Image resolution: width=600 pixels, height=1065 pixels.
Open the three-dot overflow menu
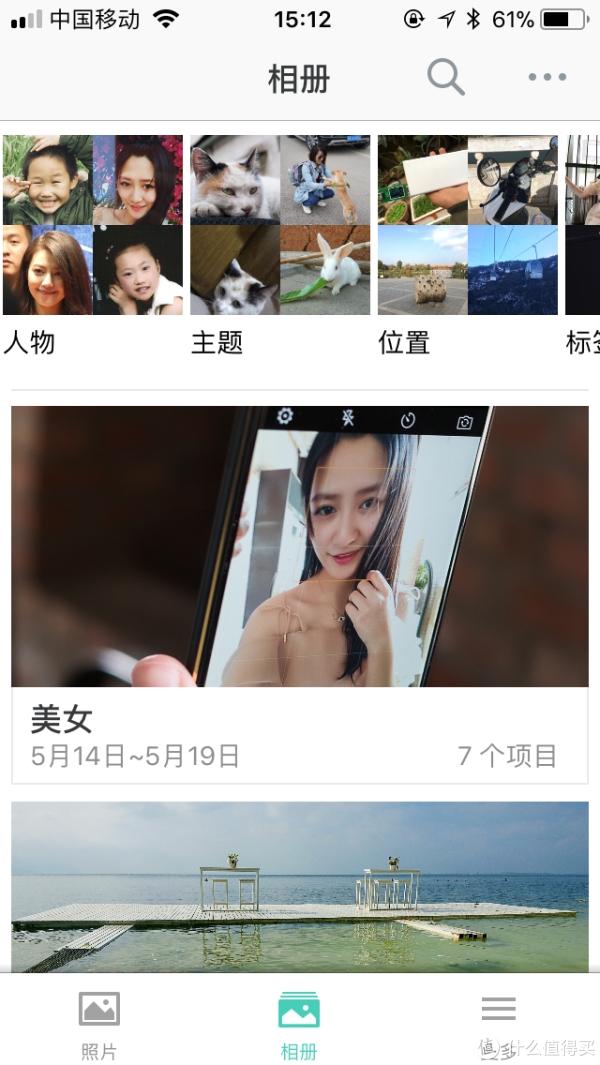[x=547, y=77]
